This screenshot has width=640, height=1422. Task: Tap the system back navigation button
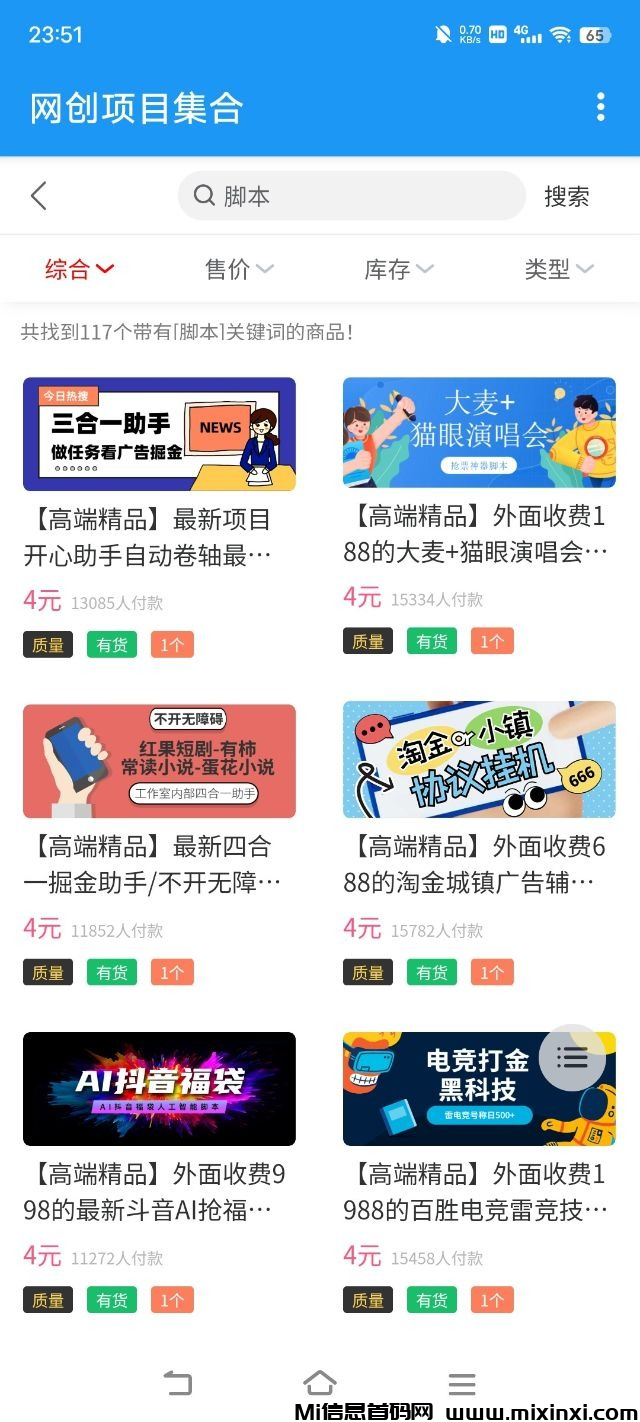click(177, 1384)
